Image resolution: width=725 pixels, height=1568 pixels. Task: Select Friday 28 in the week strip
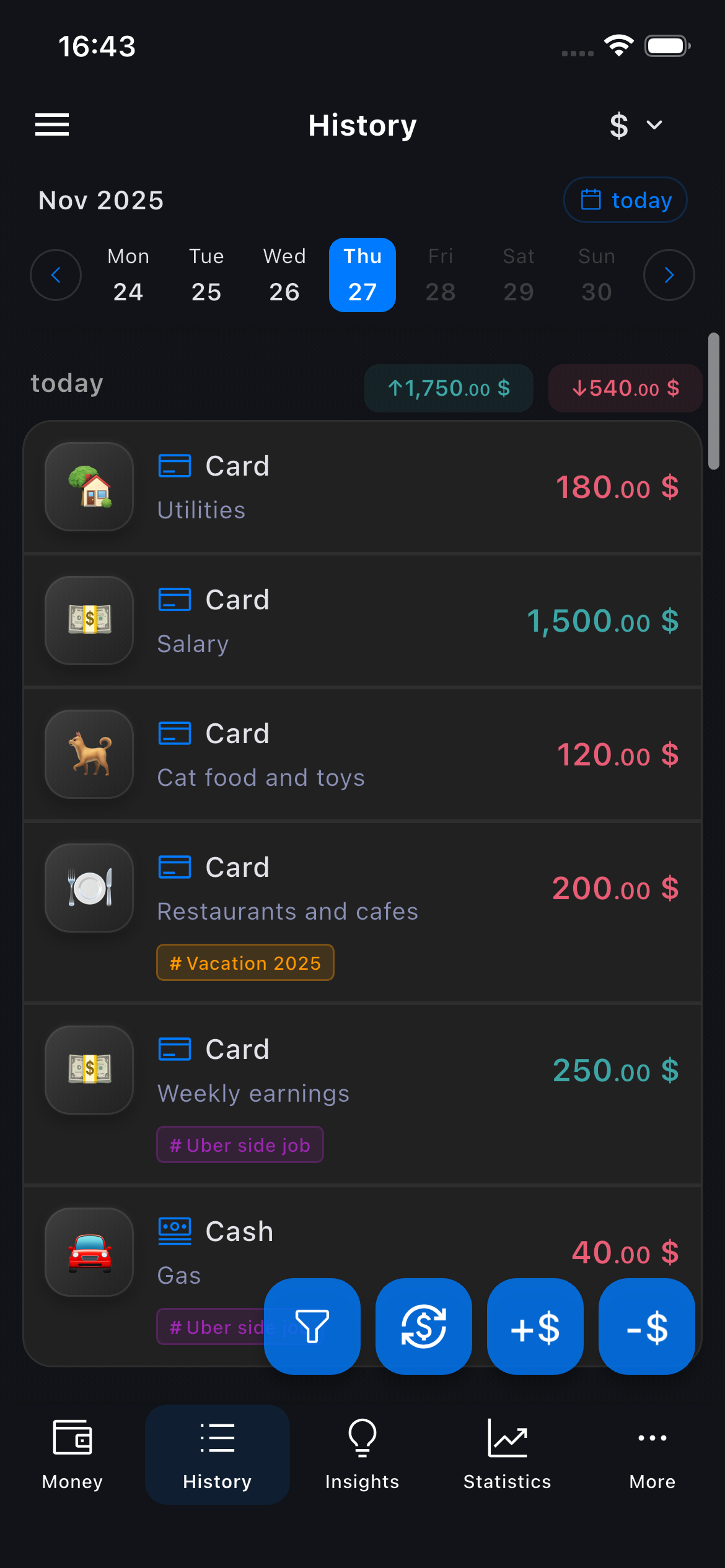coord(440,275)
